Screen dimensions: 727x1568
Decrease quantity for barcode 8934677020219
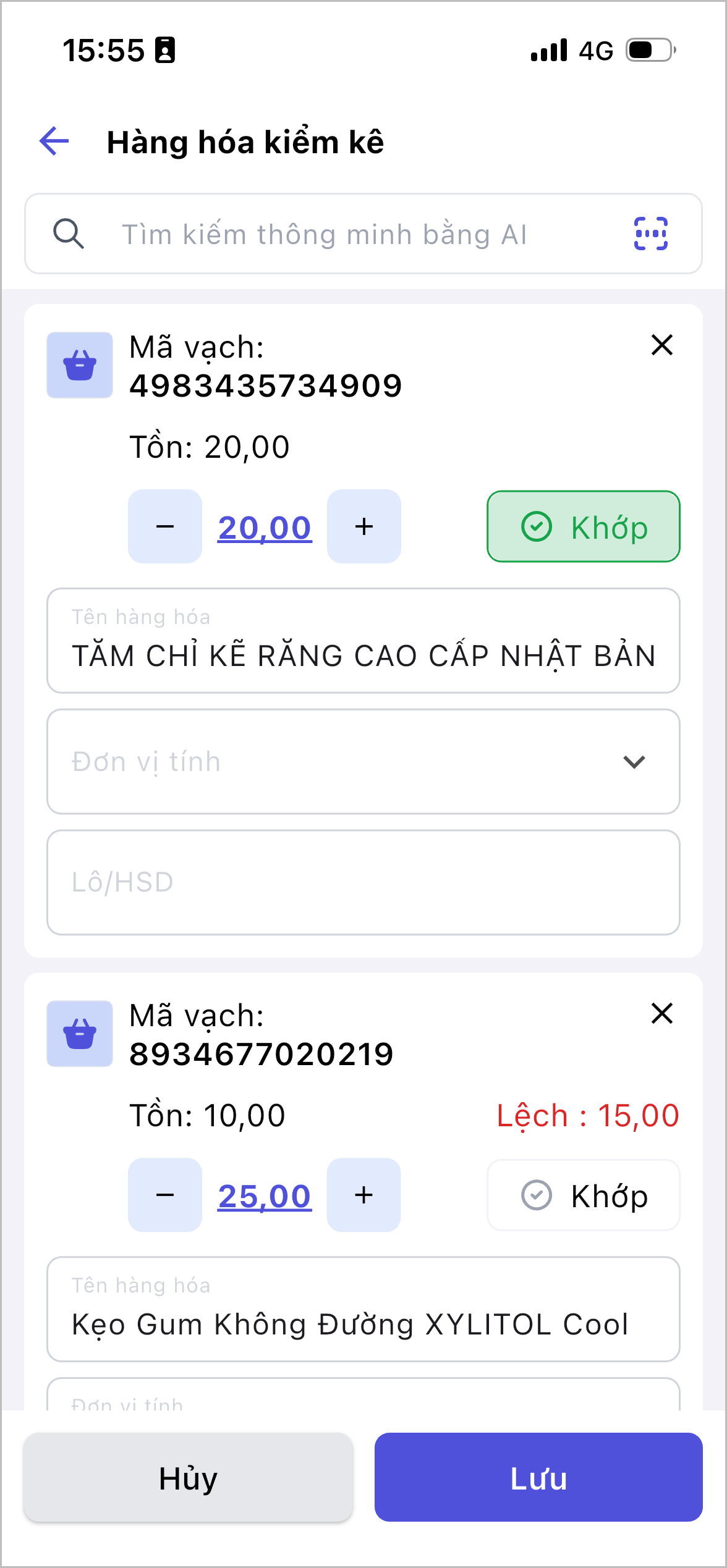click(x=165, y=1195)
